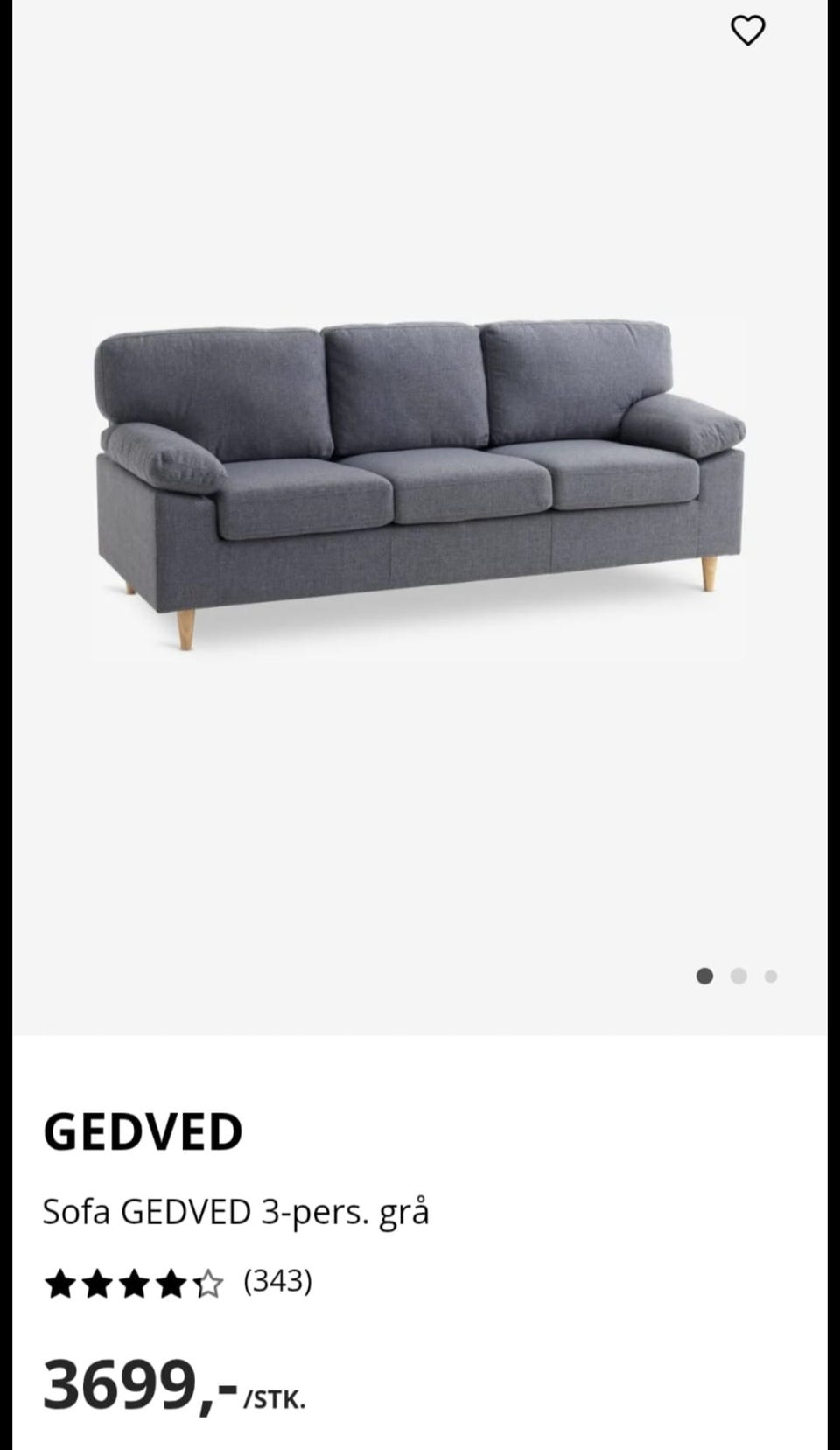Screen dimensions: 840x1450
Task: Select the empty fifth rating star
Action: 208,1283
